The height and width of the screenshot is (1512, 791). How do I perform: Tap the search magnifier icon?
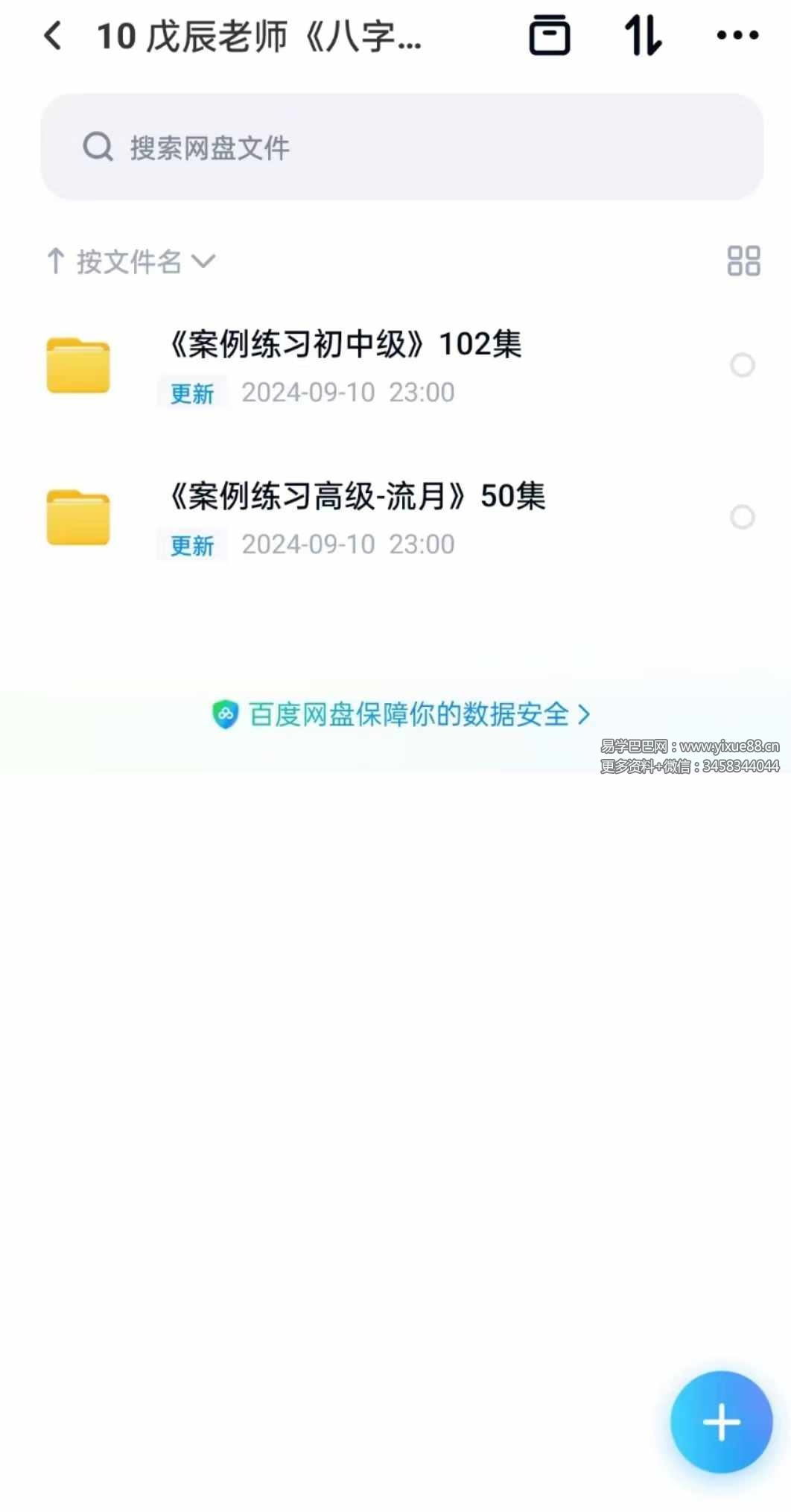click(98, 146)
